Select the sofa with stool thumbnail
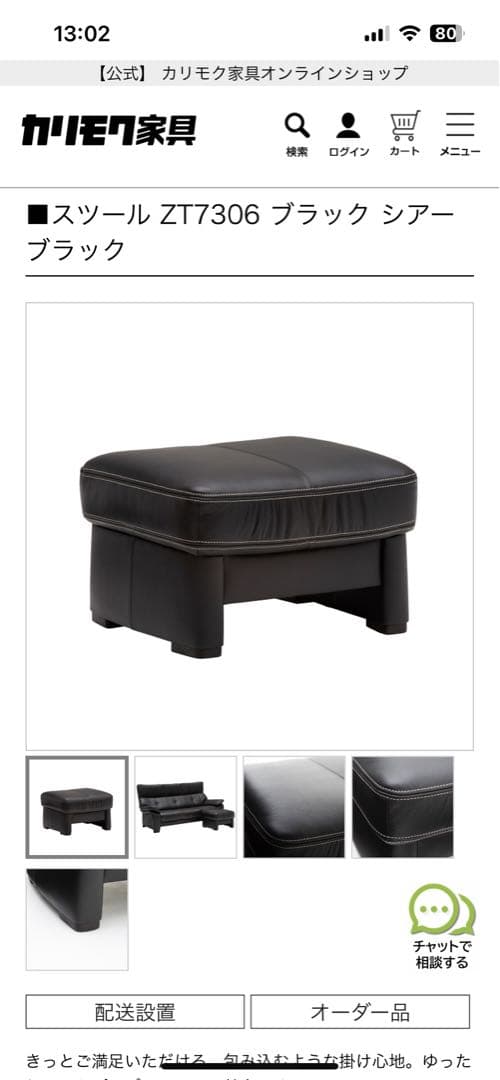The image size is (500, 1080). pyautogui.click(x=185, y=807)
